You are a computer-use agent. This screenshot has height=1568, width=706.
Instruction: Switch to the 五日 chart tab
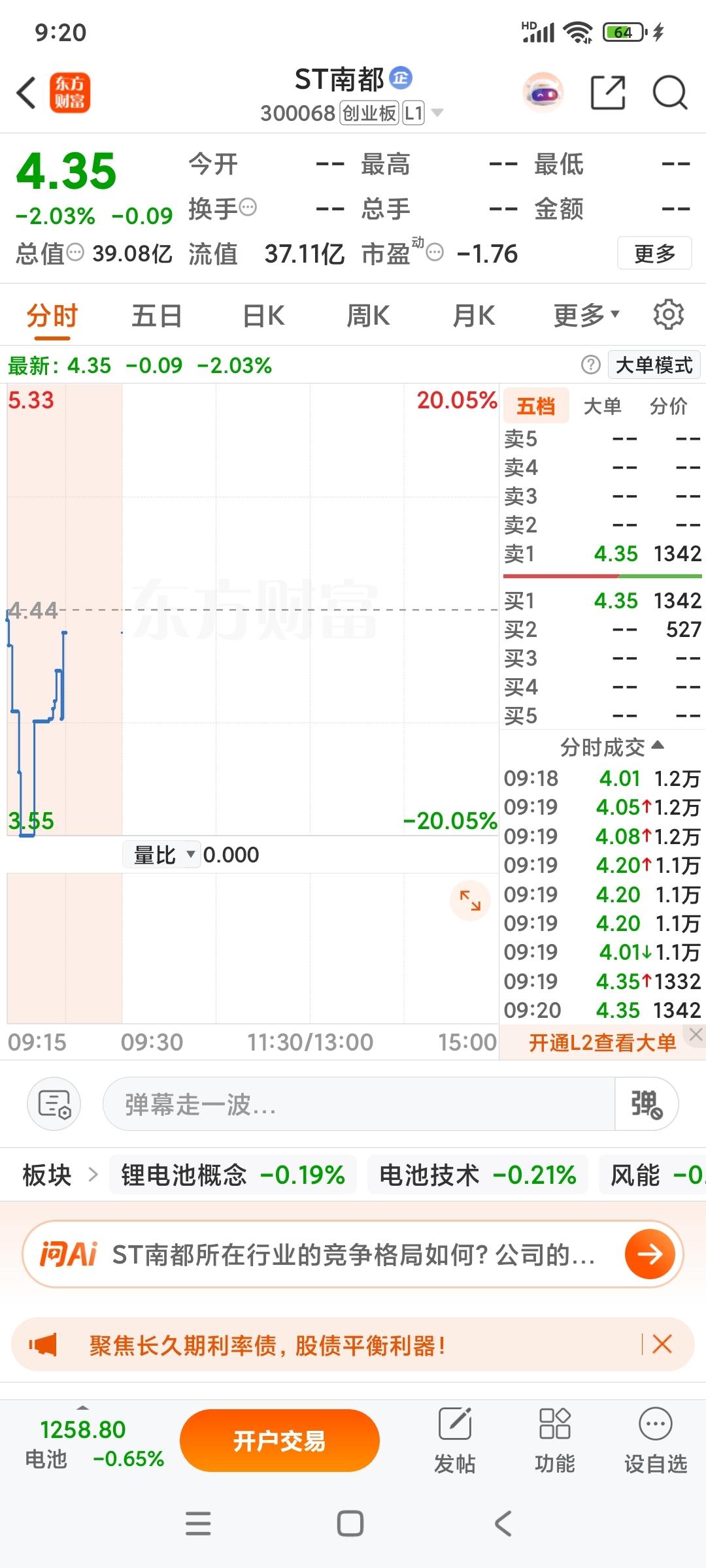[157, 316]
